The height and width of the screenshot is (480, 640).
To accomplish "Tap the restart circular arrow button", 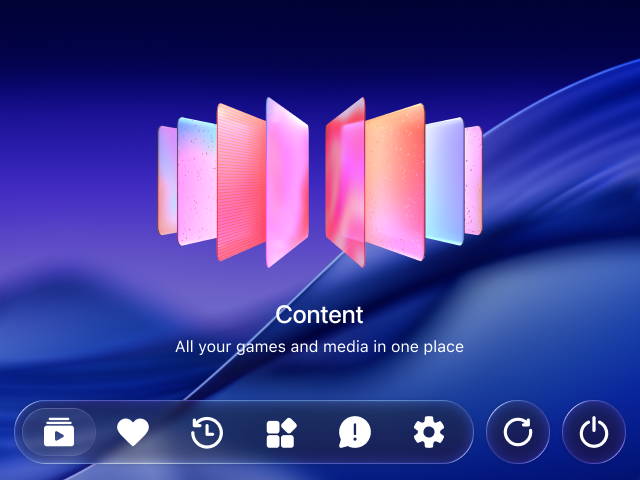I will click(x=518, y=432).
